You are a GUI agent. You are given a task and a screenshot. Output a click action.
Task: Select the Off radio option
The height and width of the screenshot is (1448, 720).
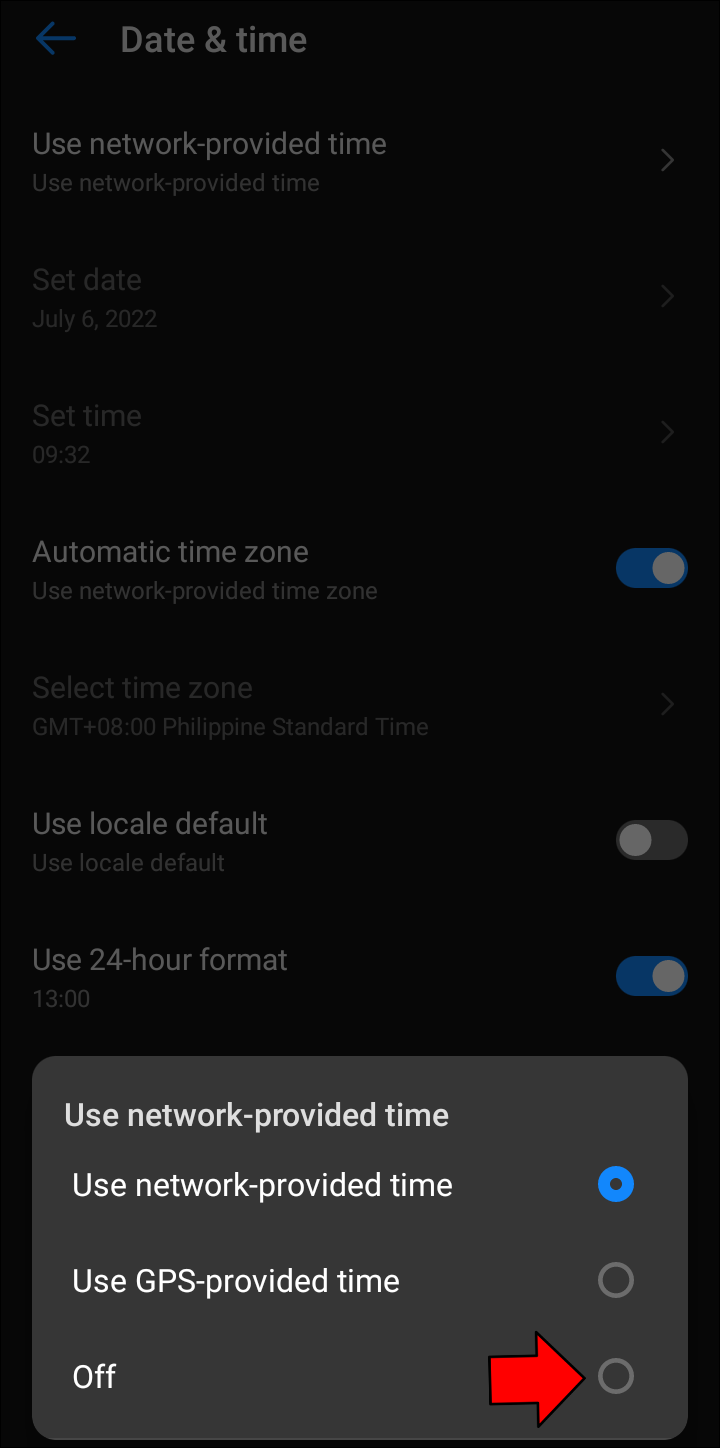(615, 1377)
